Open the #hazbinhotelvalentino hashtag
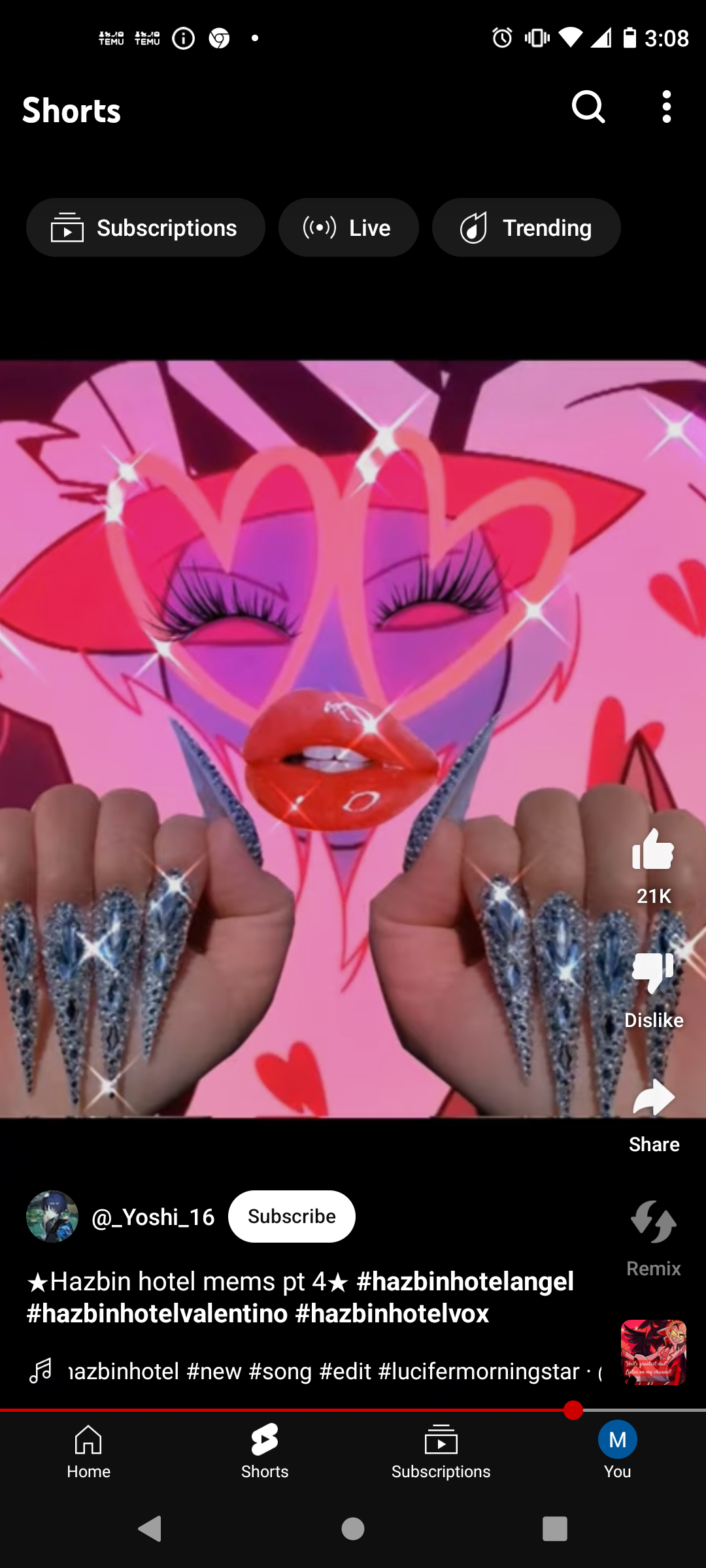Image resolution: width=706 pixels, height=1568 pixels. [157, 1314]
